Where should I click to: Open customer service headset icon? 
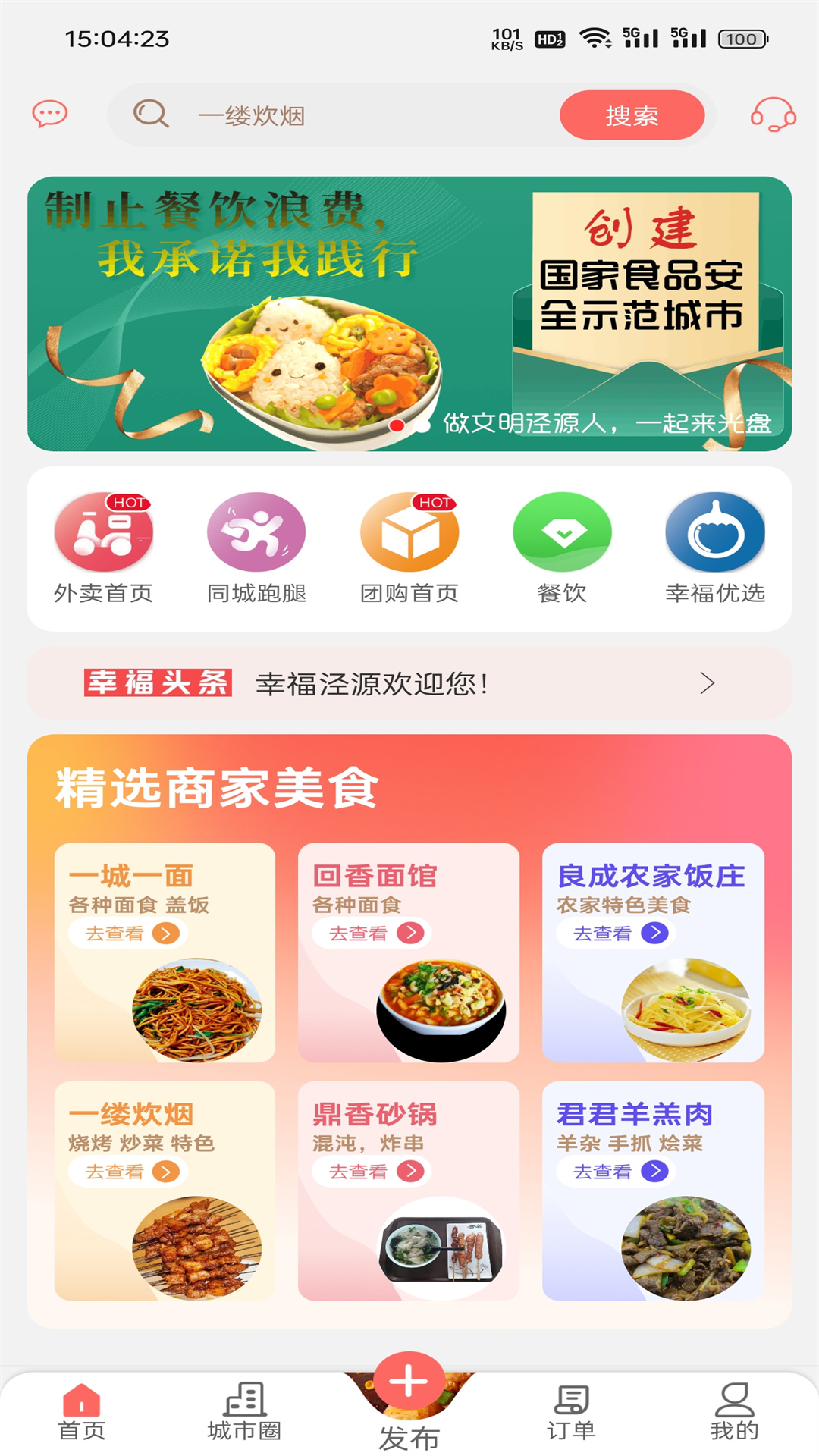point(773,115)
